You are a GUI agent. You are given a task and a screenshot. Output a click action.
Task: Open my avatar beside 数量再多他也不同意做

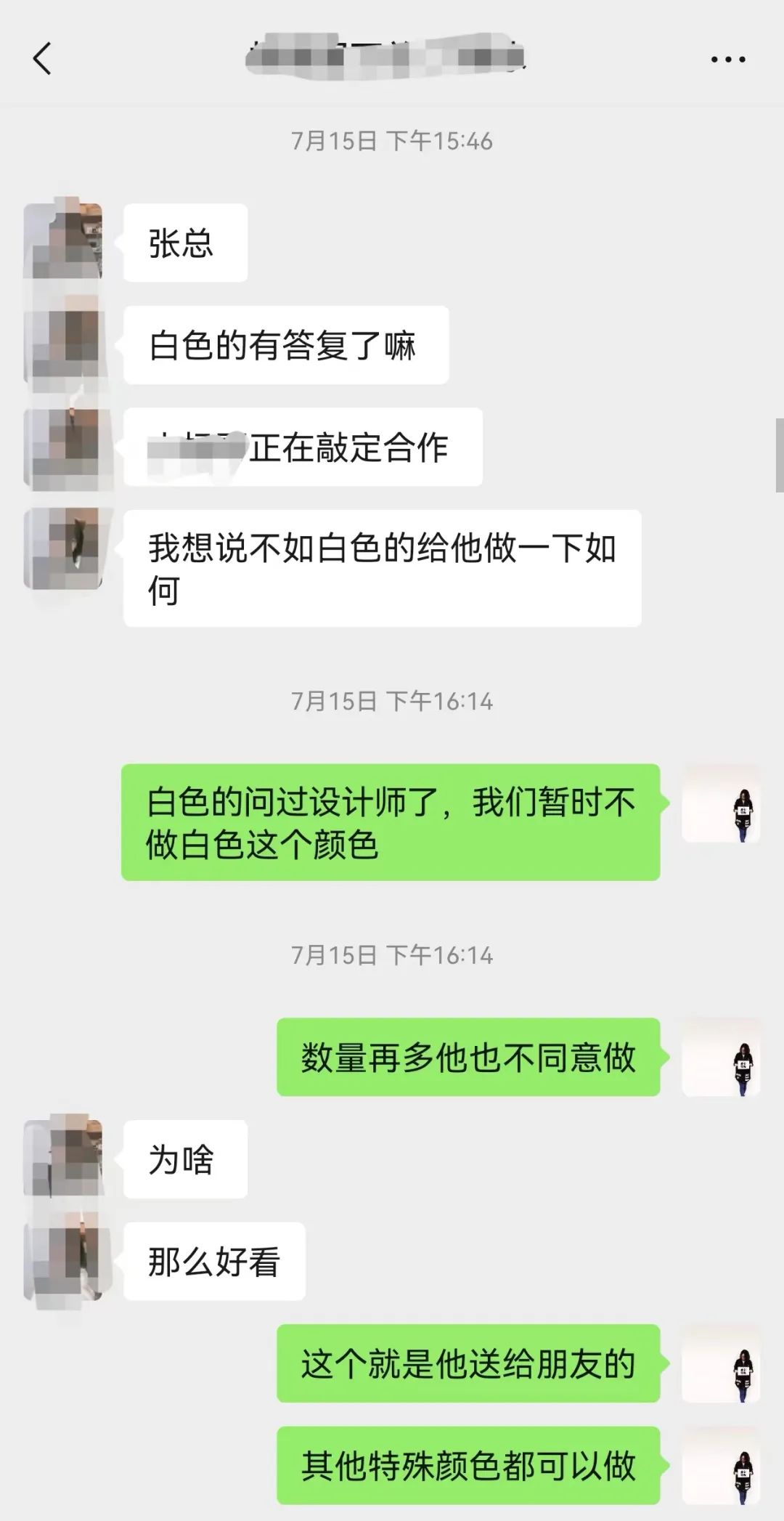[721, 1058]
